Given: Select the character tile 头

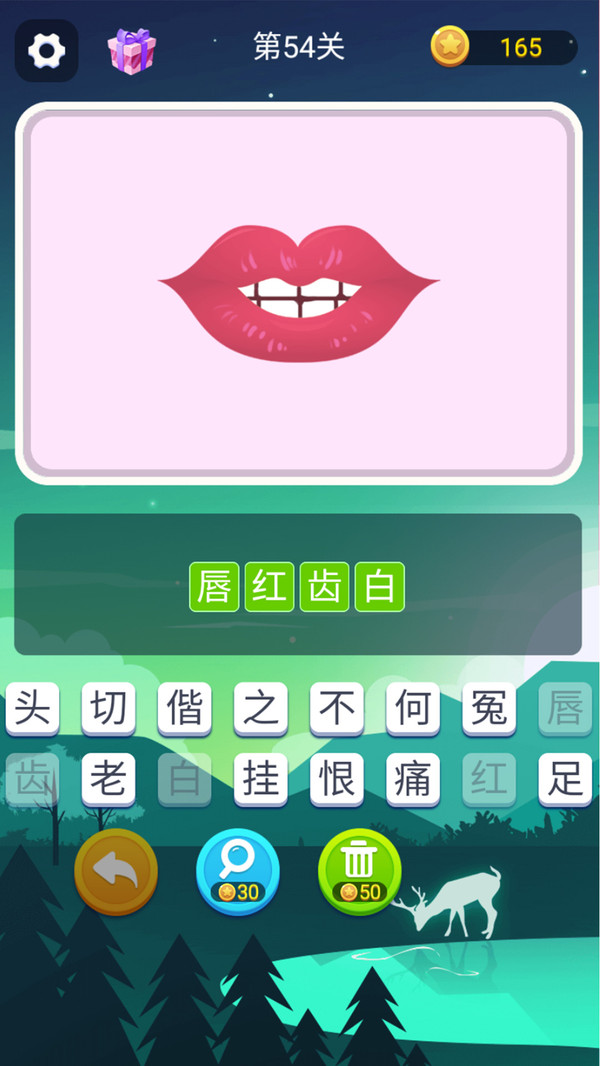Looking at the screenshot, I should 32,709.
